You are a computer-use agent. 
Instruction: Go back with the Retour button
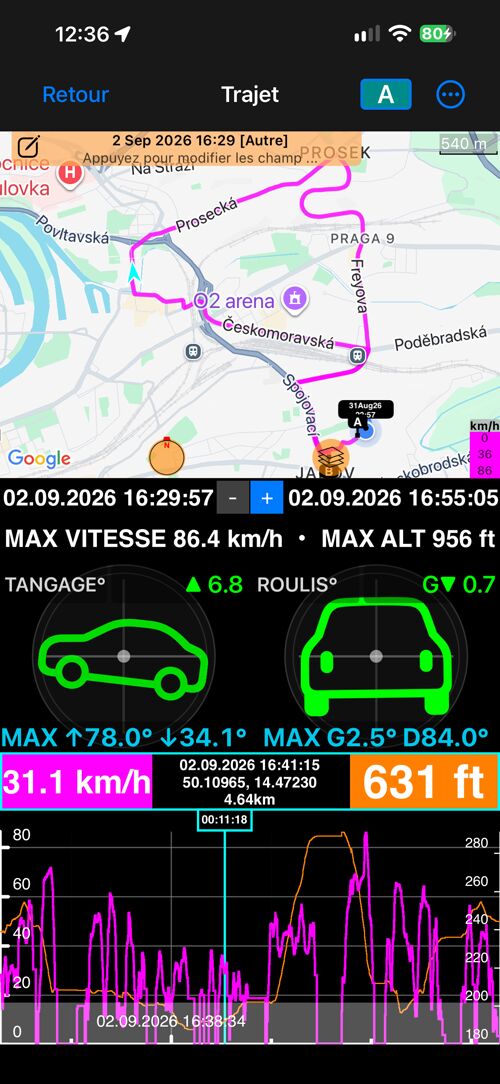coord(75,94)
